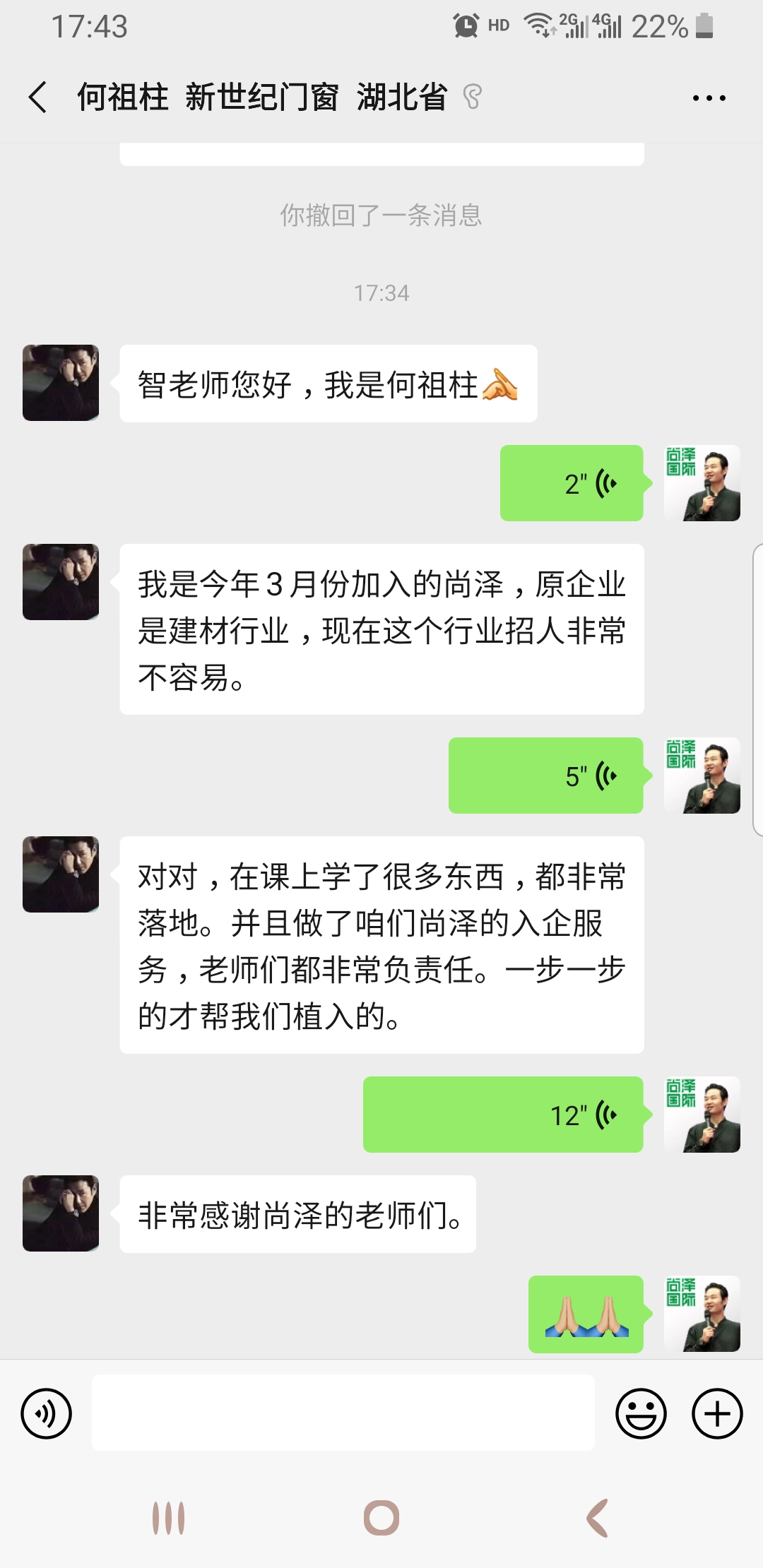
Task: Play the 12-second voice message
Action: click(503, 1115)
